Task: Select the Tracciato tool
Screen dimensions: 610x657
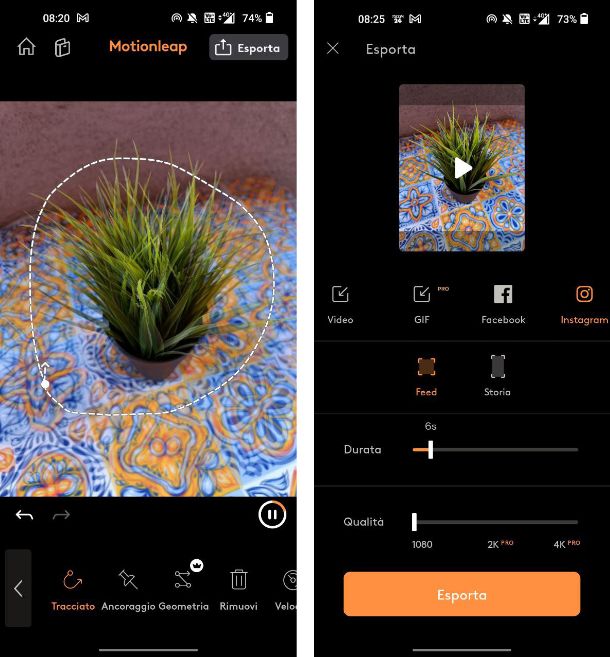Action: click(73, 586)
